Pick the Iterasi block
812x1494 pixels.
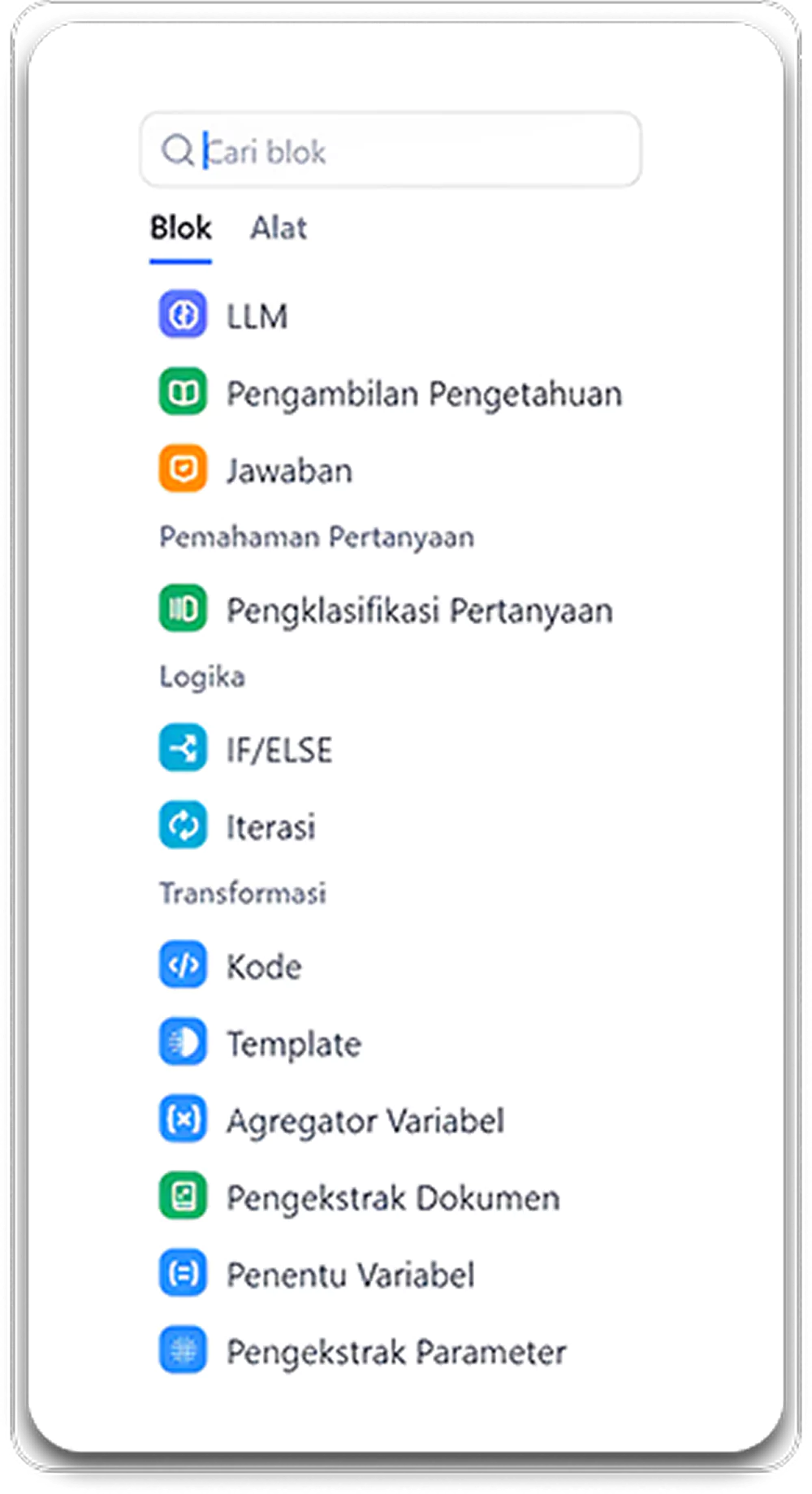coord(270,827)
